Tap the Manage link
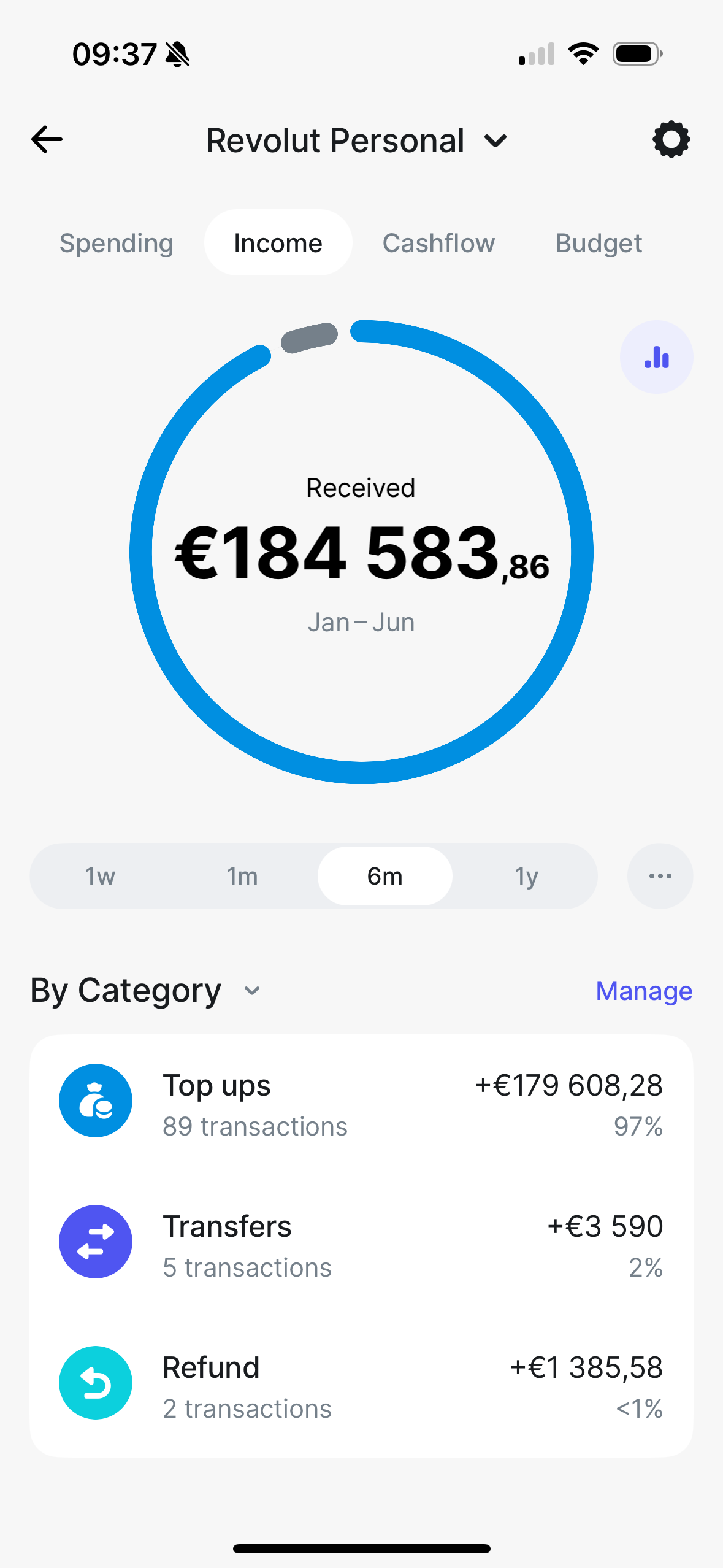The height and width of the screenshot is (1568, 723). coord(644,991)
